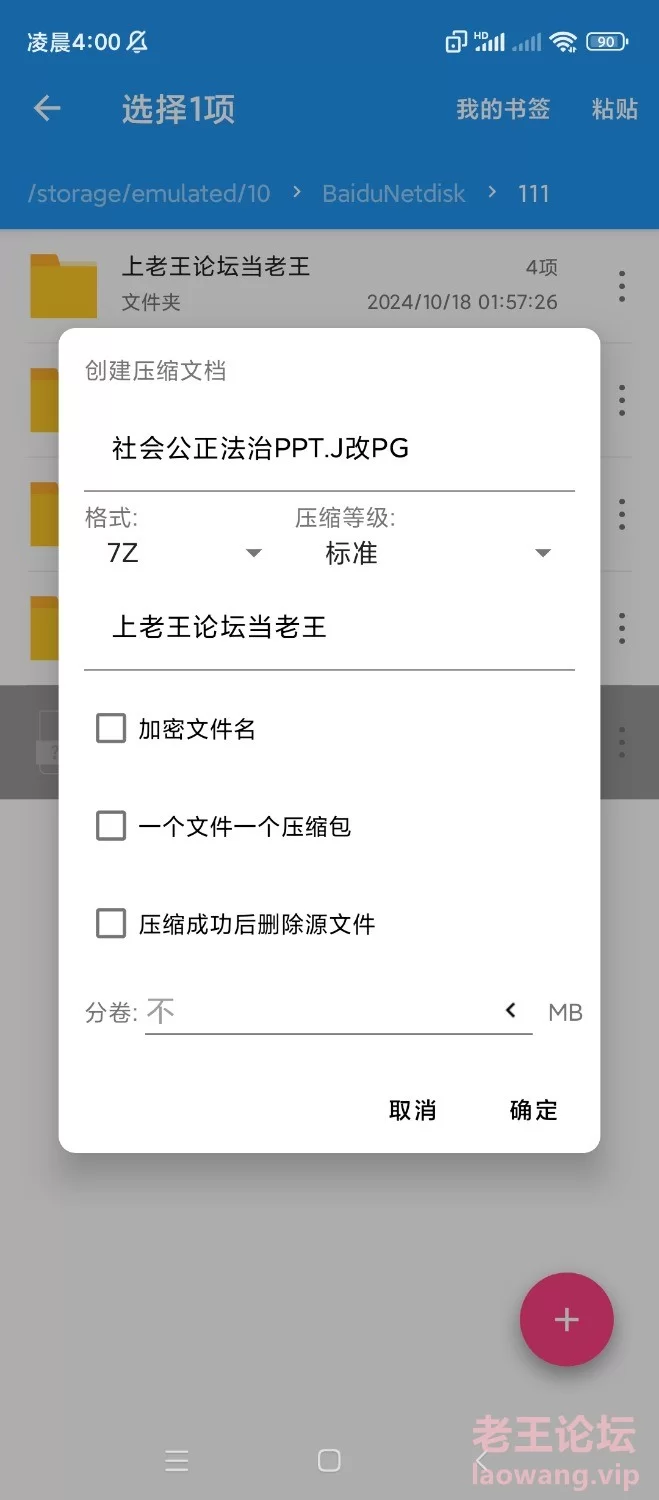Screen dimensions: 659x1500
Task: Tap the archive name text field
Action: 328,449
